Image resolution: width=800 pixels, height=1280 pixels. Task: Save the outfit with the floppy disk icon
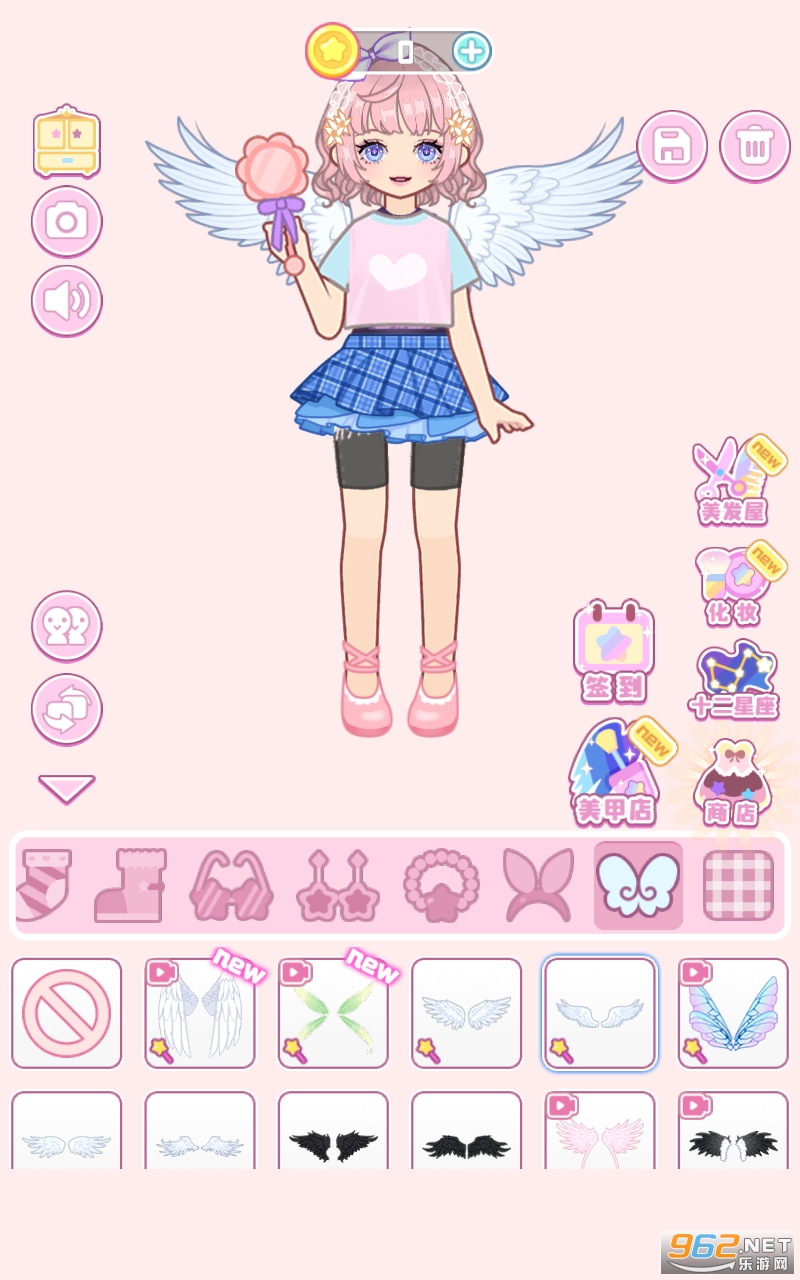click(672, 147)
